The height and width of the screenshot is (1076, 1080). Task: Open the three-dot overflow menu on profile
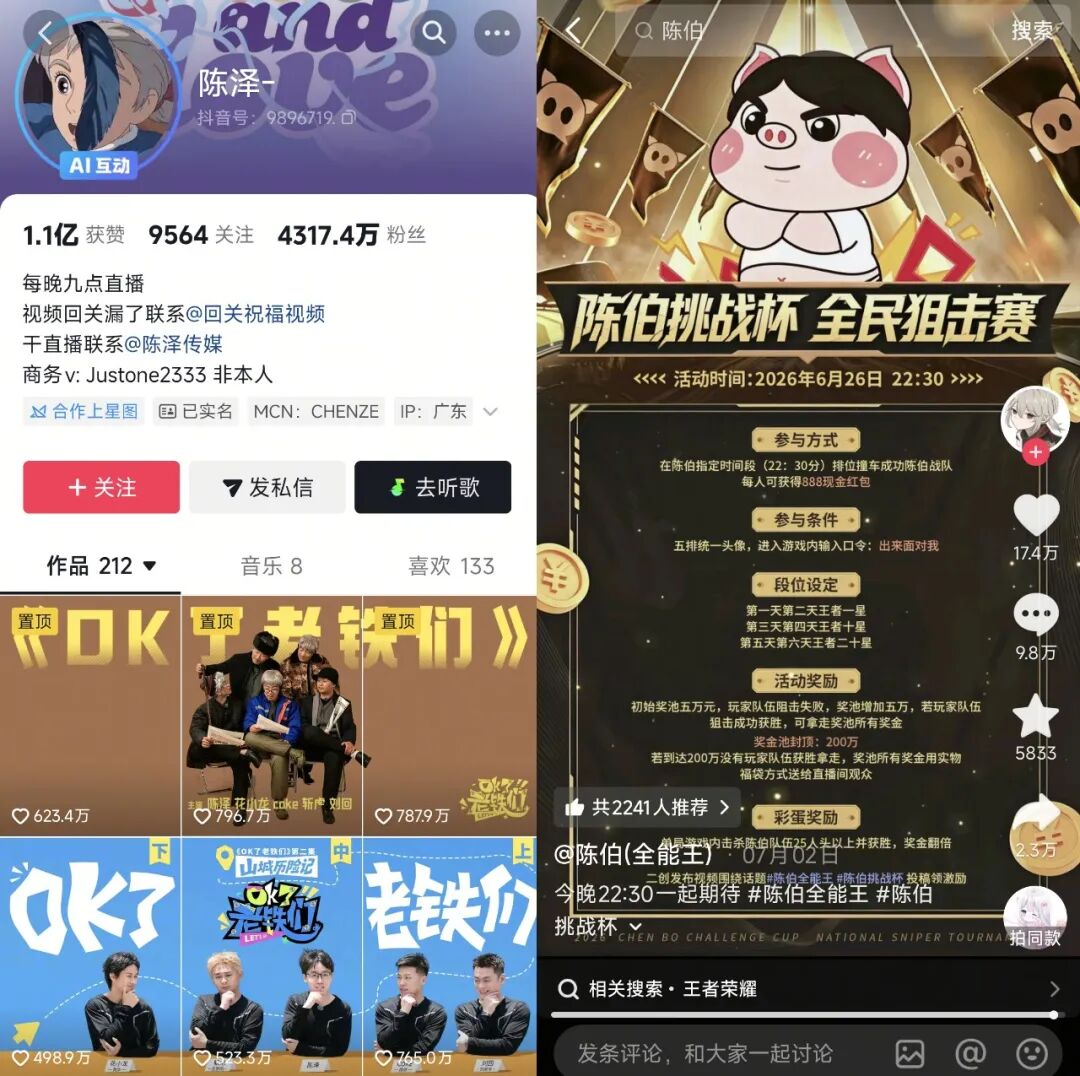497,32
